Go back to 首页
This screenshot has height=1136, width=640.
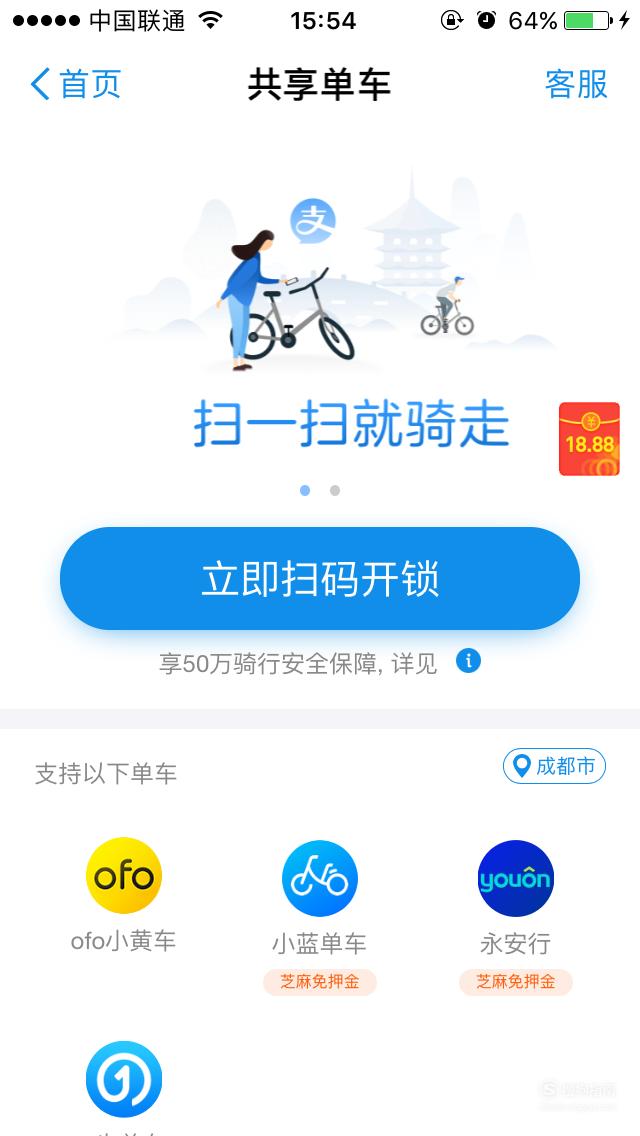pos(75,84)
